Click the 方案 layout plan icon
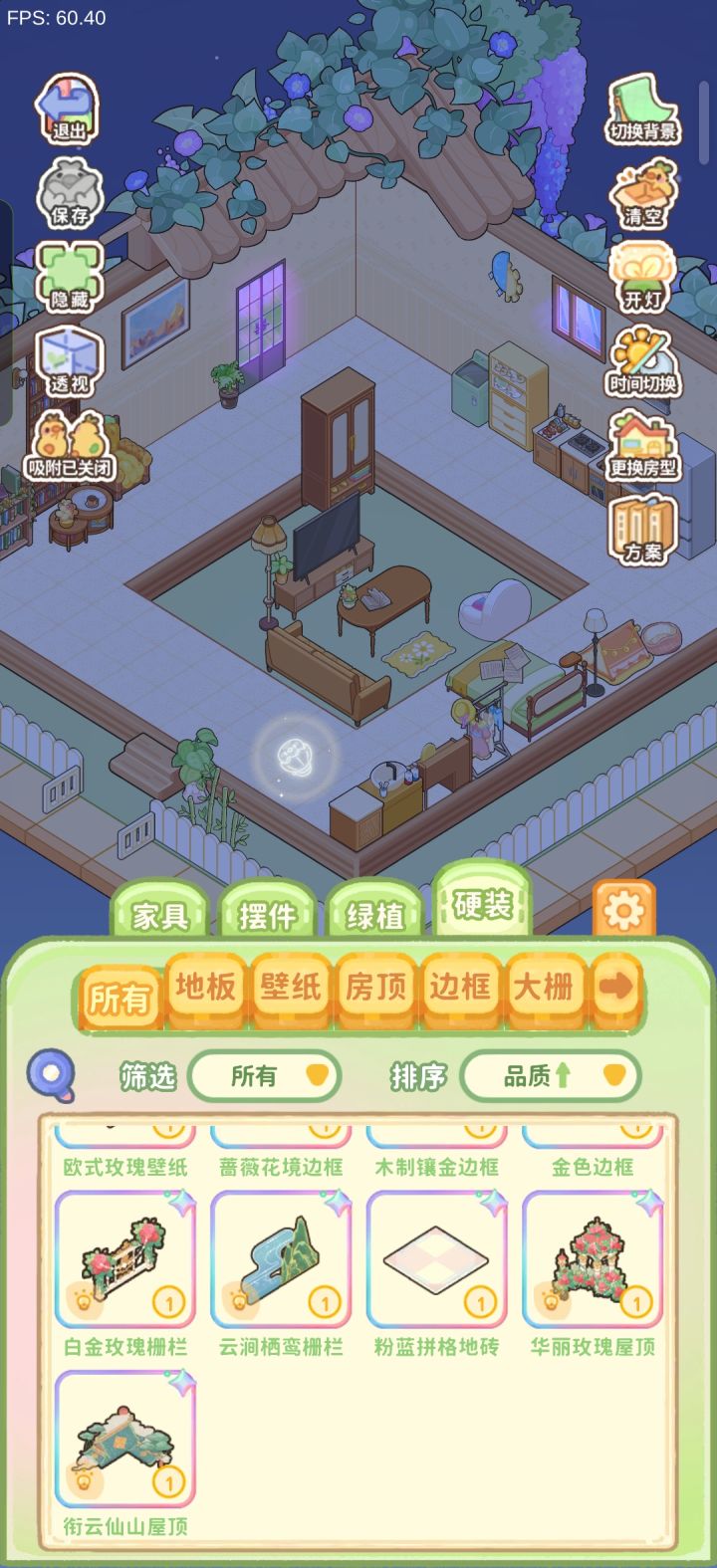Screen dimensions: 717x1568 pyautogui.click(x=642, y=528)
